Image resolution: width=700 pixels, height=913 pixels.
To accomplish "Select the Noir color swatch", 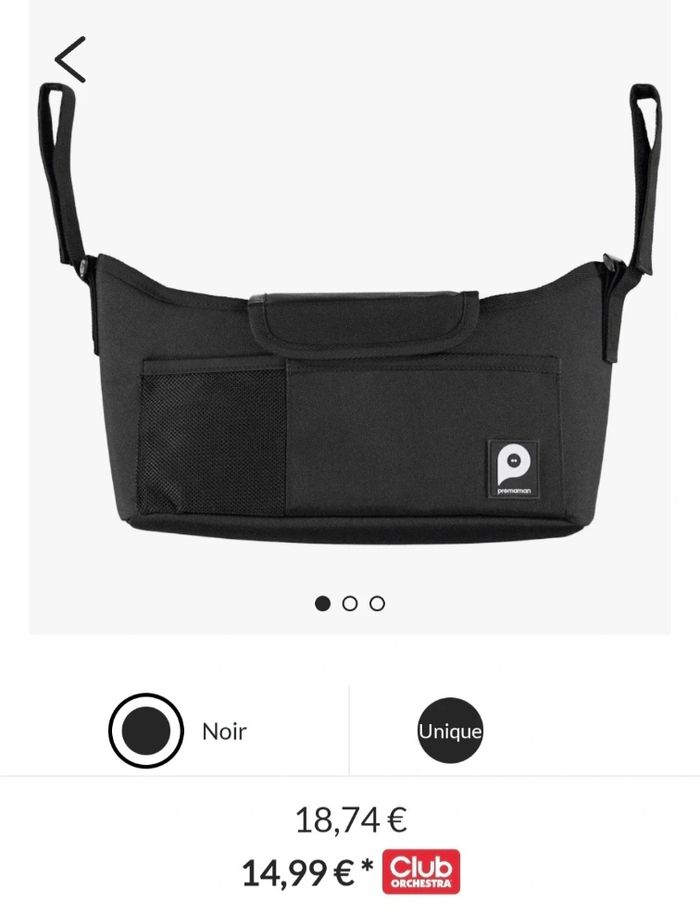I will pyautogui.click(x=146, y=731).
